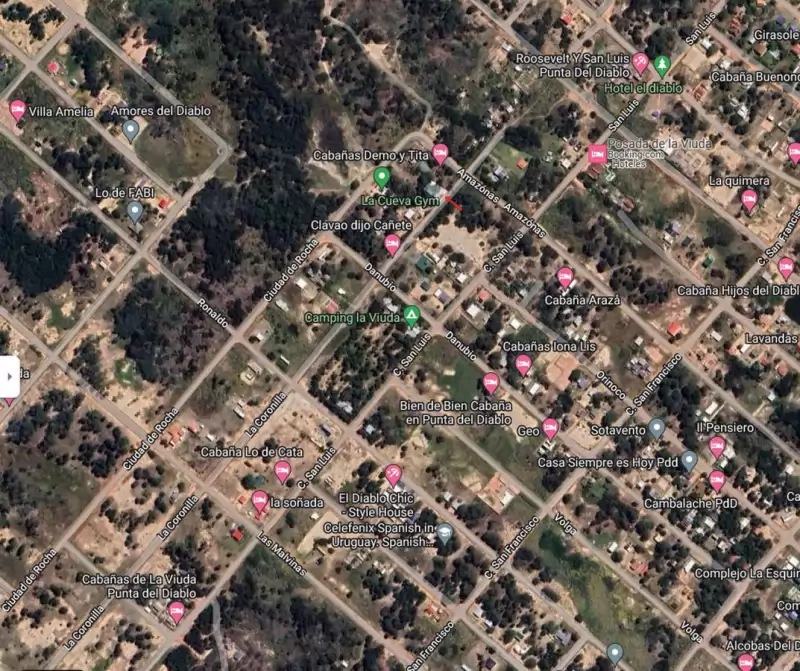Open Villa Amelia lodging pin
Viewport: 800px width, 671px height.
(17, 110)
